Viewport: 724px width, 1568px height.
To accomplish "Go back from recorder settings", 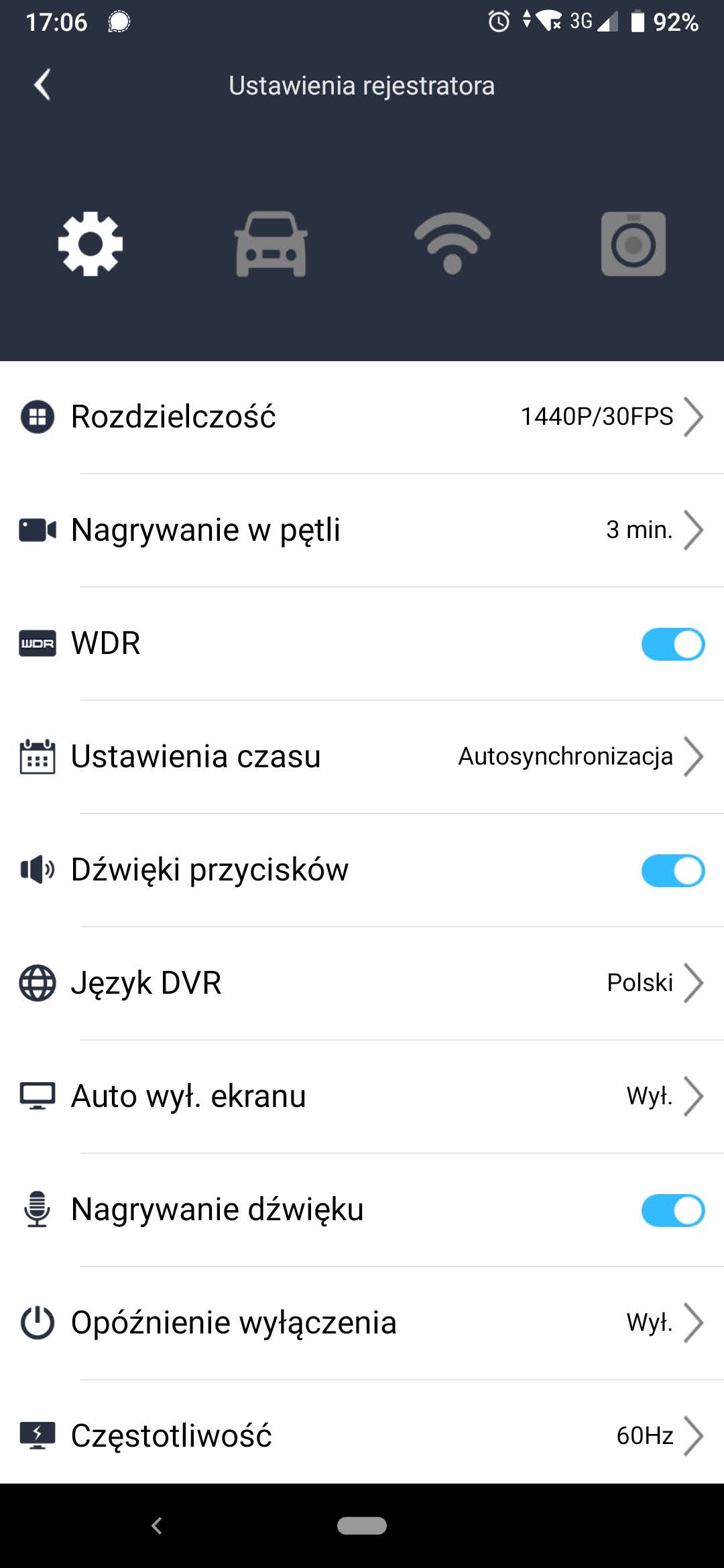I will coord(42,85).
